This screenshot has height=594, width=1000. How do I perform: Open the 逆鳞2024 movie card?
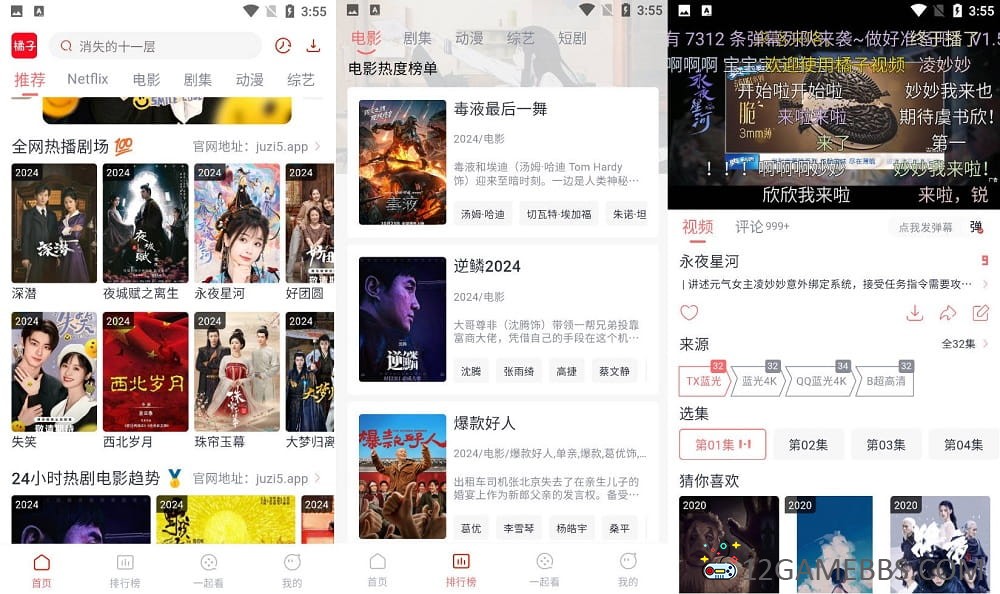[x=502, y=319]
